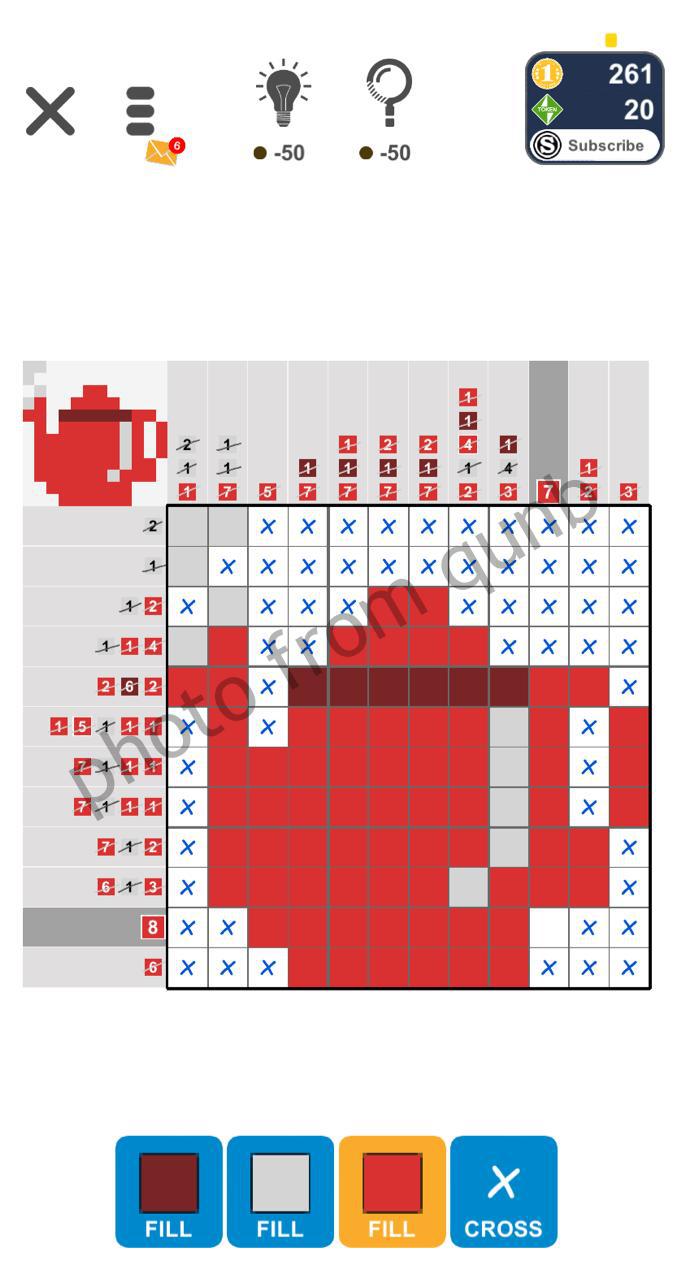Screen dimensions: 673x1280
Task: Select the light gray fill color
Action: coord(280,1191)
